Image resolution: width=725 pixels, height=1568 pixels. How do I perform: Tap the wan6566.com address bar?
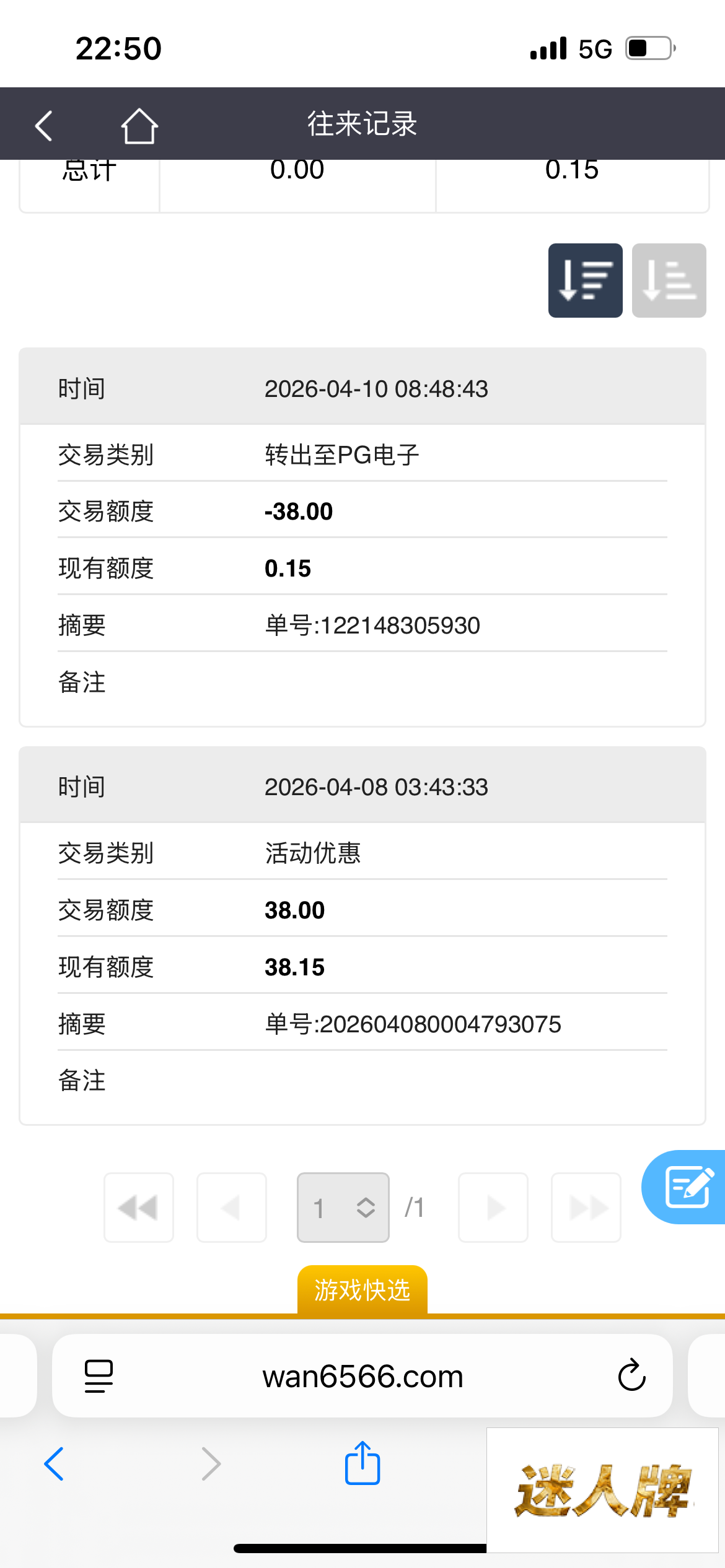[362, 1375]
